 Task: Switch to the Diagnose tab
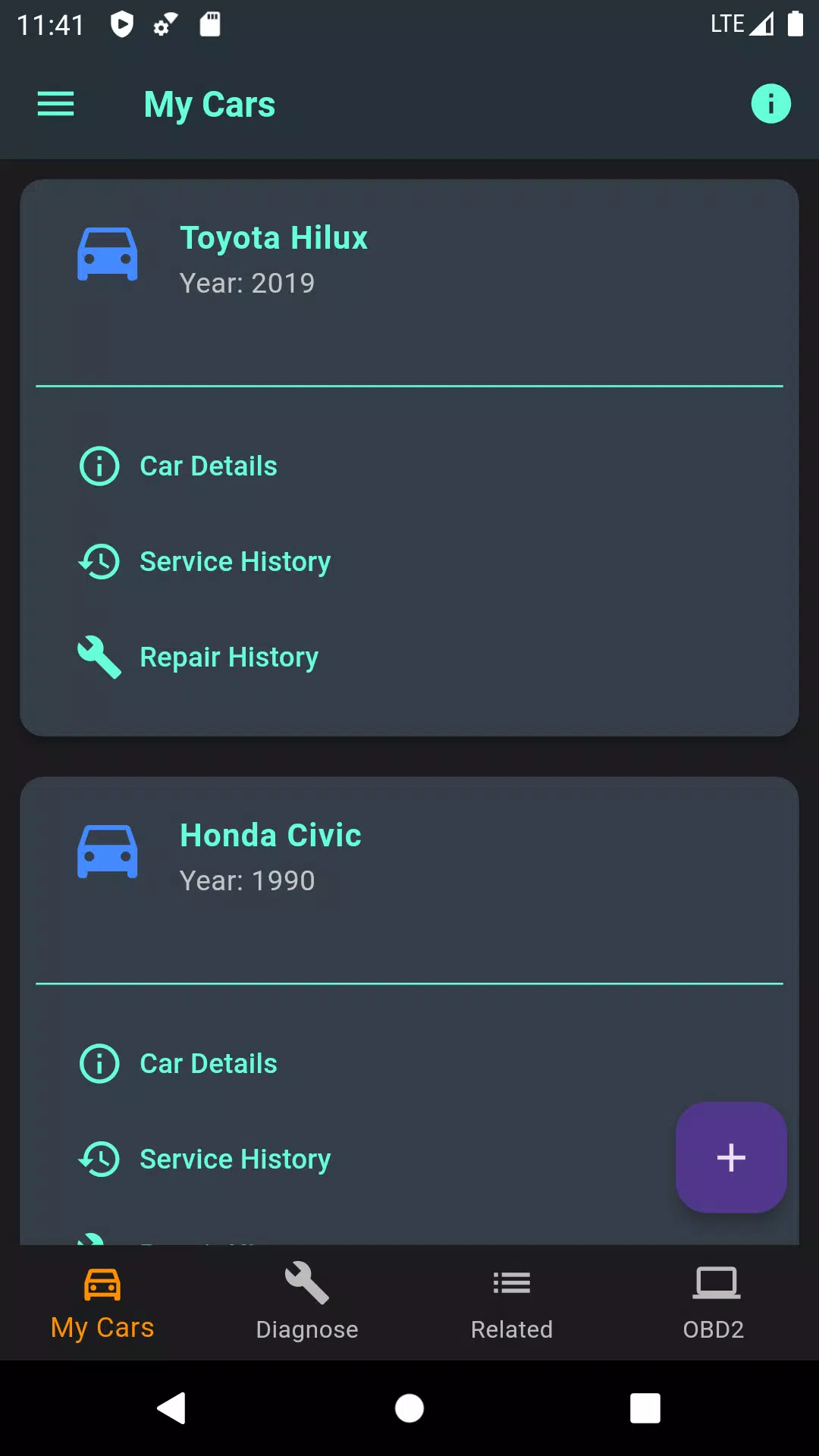(307, 1302)
